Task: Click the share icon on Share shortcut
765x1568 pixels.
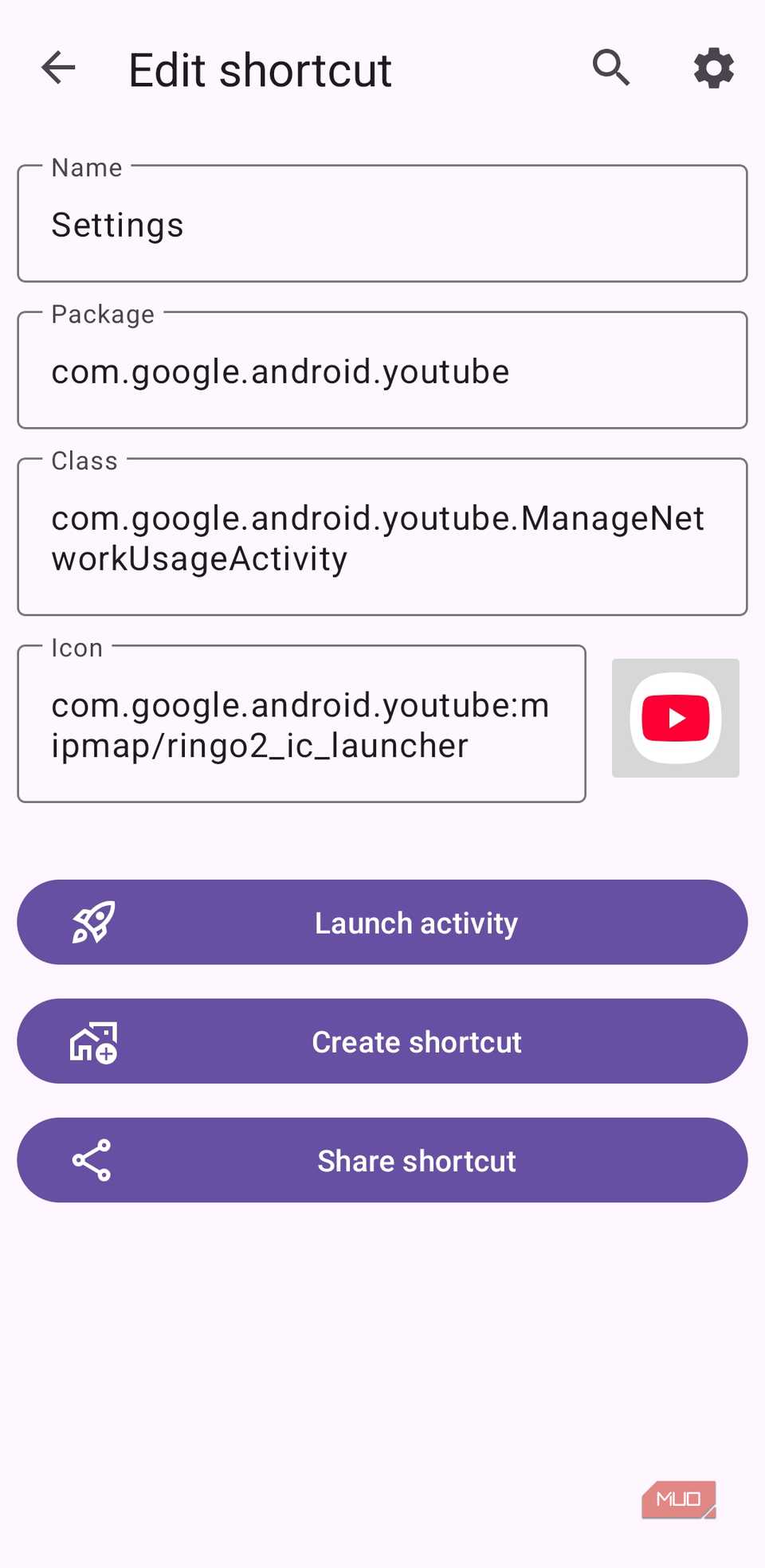Action: (90, 1160)
